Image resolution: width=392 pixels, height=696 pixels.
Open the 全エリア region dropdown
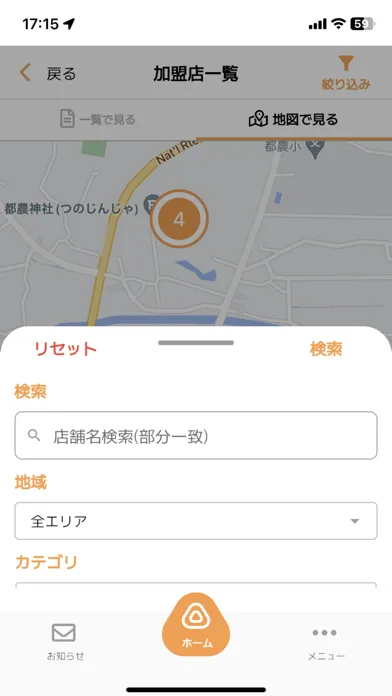click(196, 521)
